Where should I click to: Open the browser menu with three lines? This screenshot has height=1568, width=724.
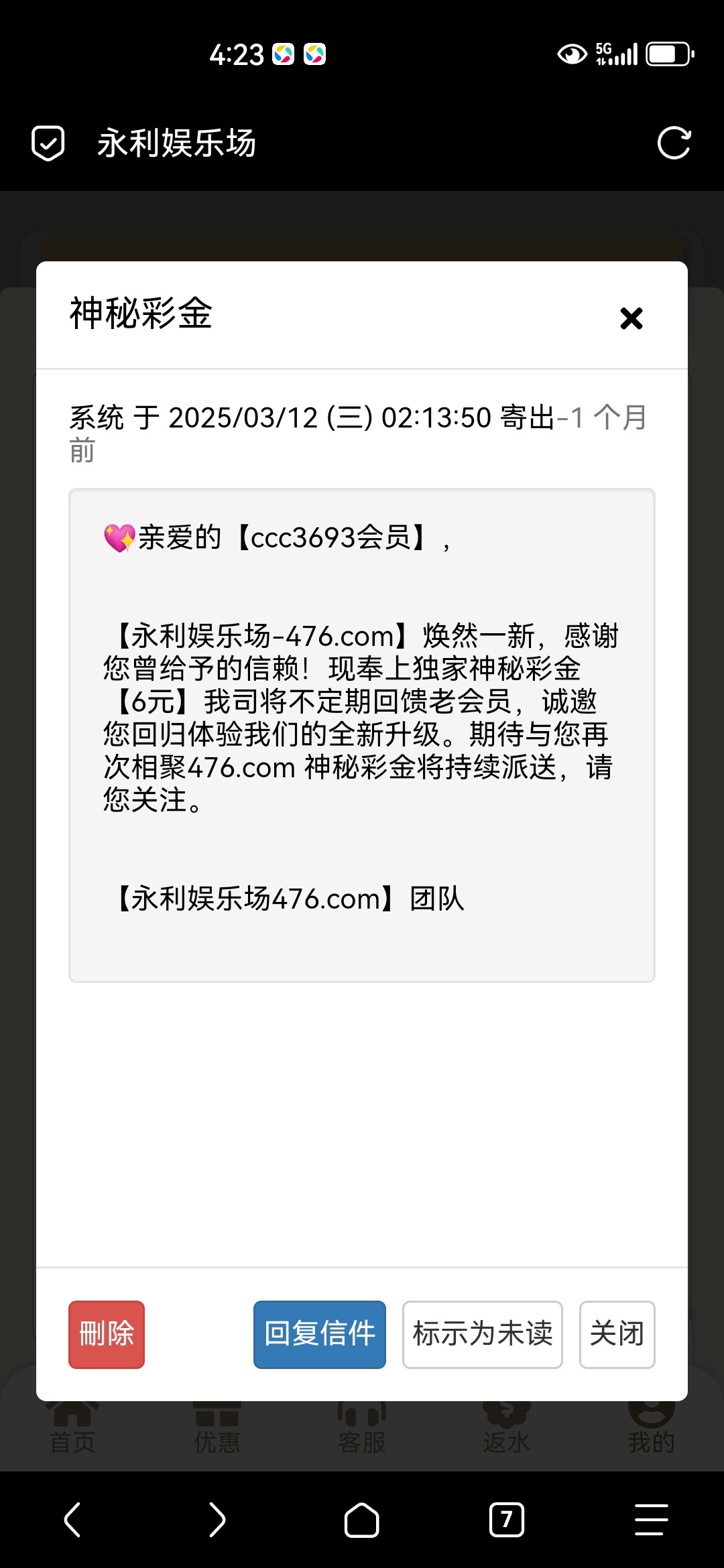652,1519
